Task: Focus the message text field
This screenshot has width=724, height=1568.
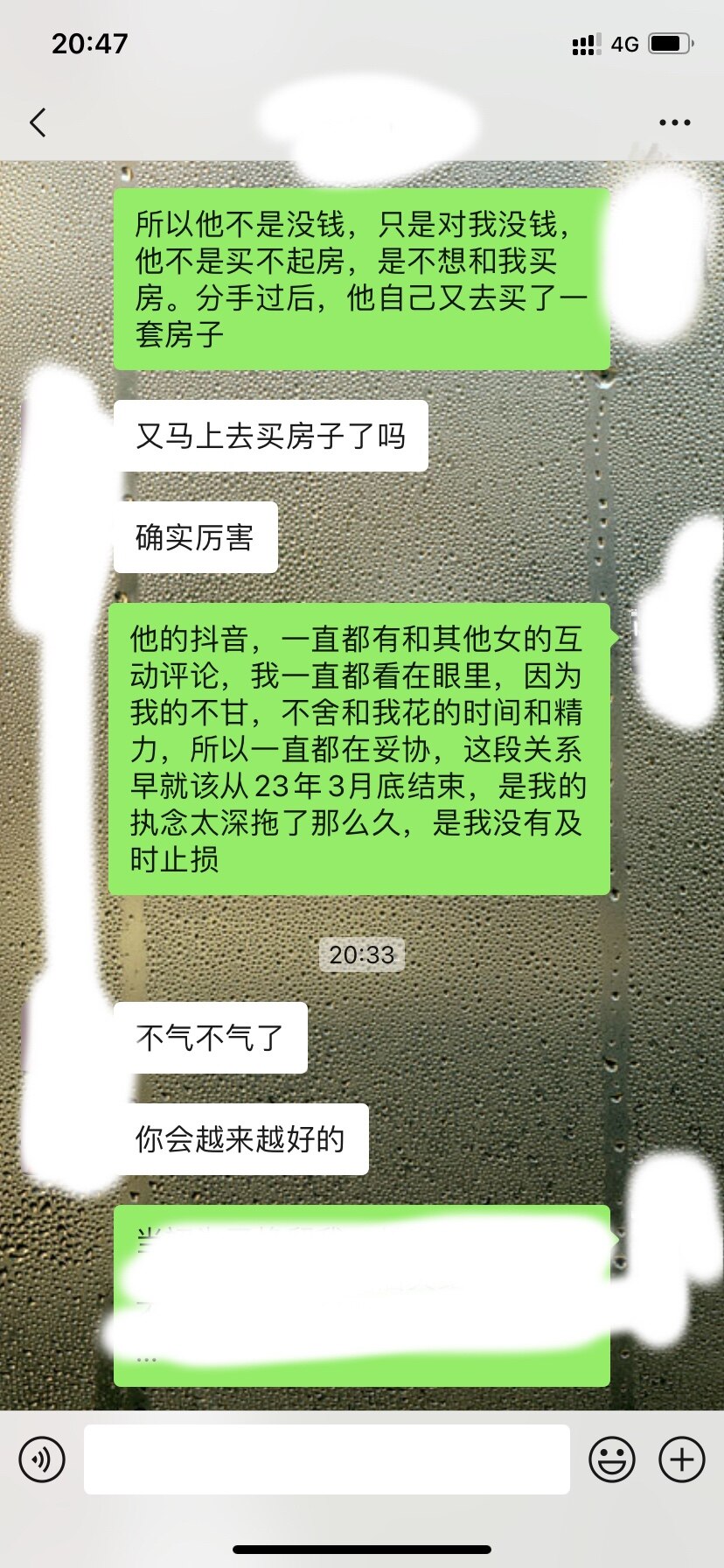Action: (326, 1459)
